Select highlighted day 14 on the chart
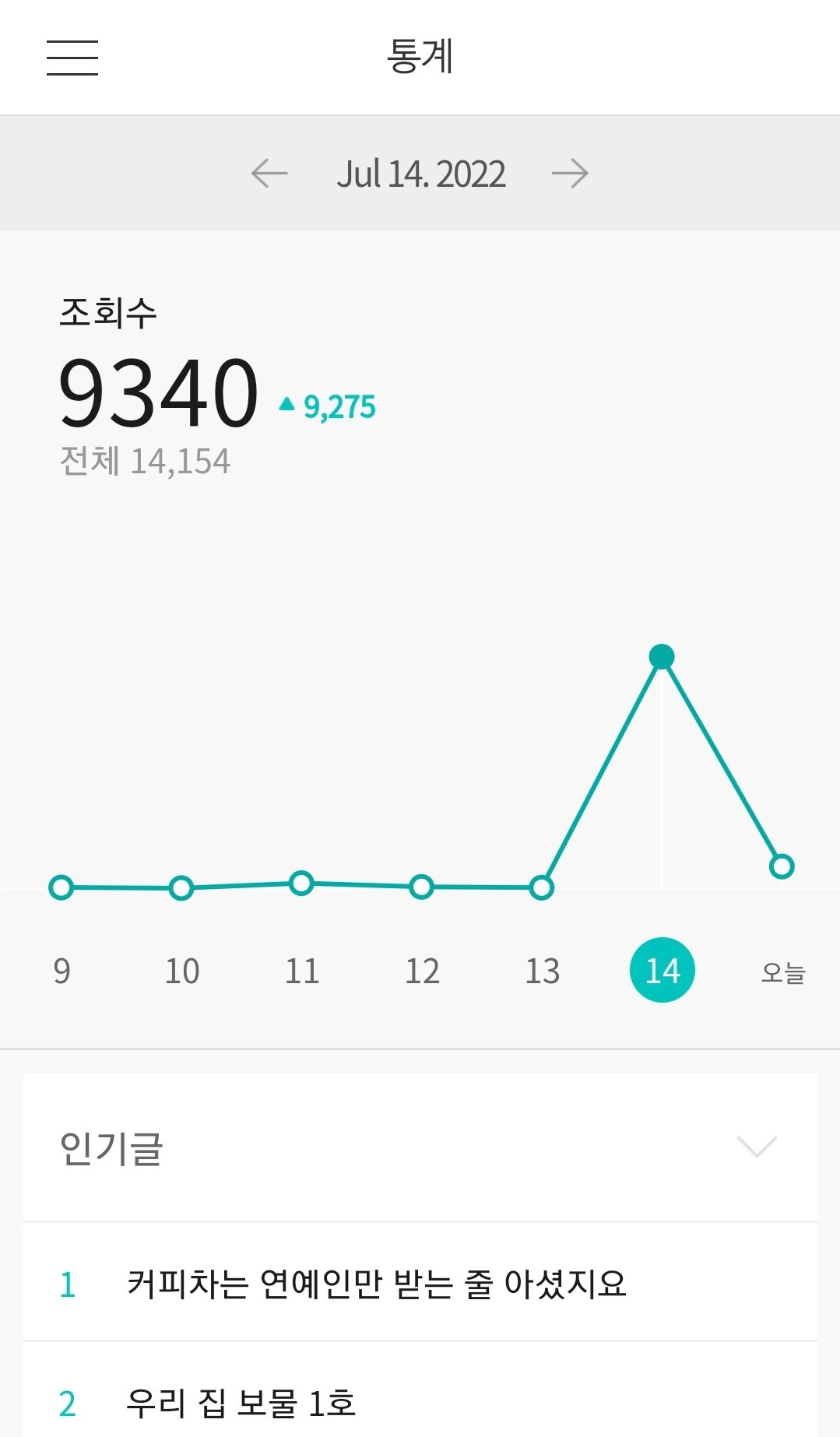 [x=663, y=970]
